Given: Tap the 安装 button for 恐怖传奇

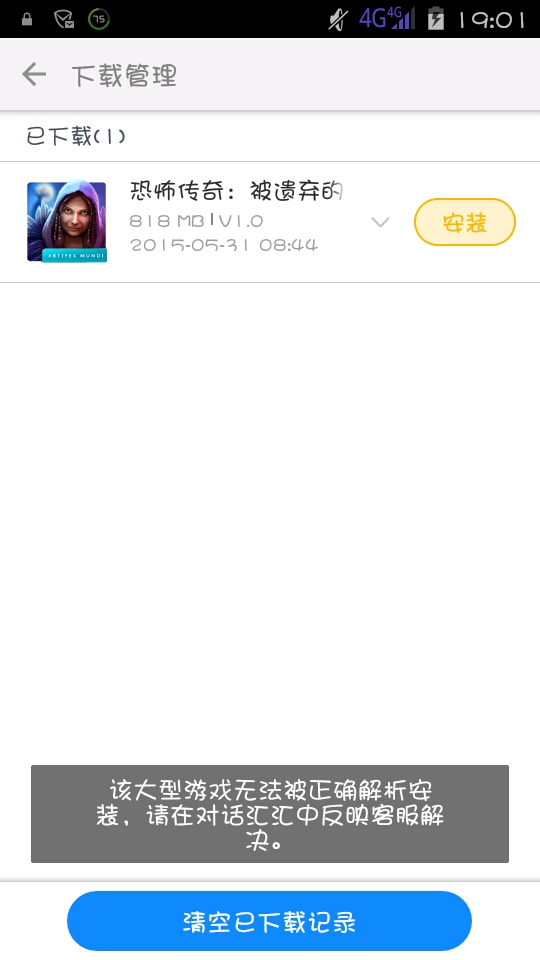Looking at the screenshot, I should [465, 222].
